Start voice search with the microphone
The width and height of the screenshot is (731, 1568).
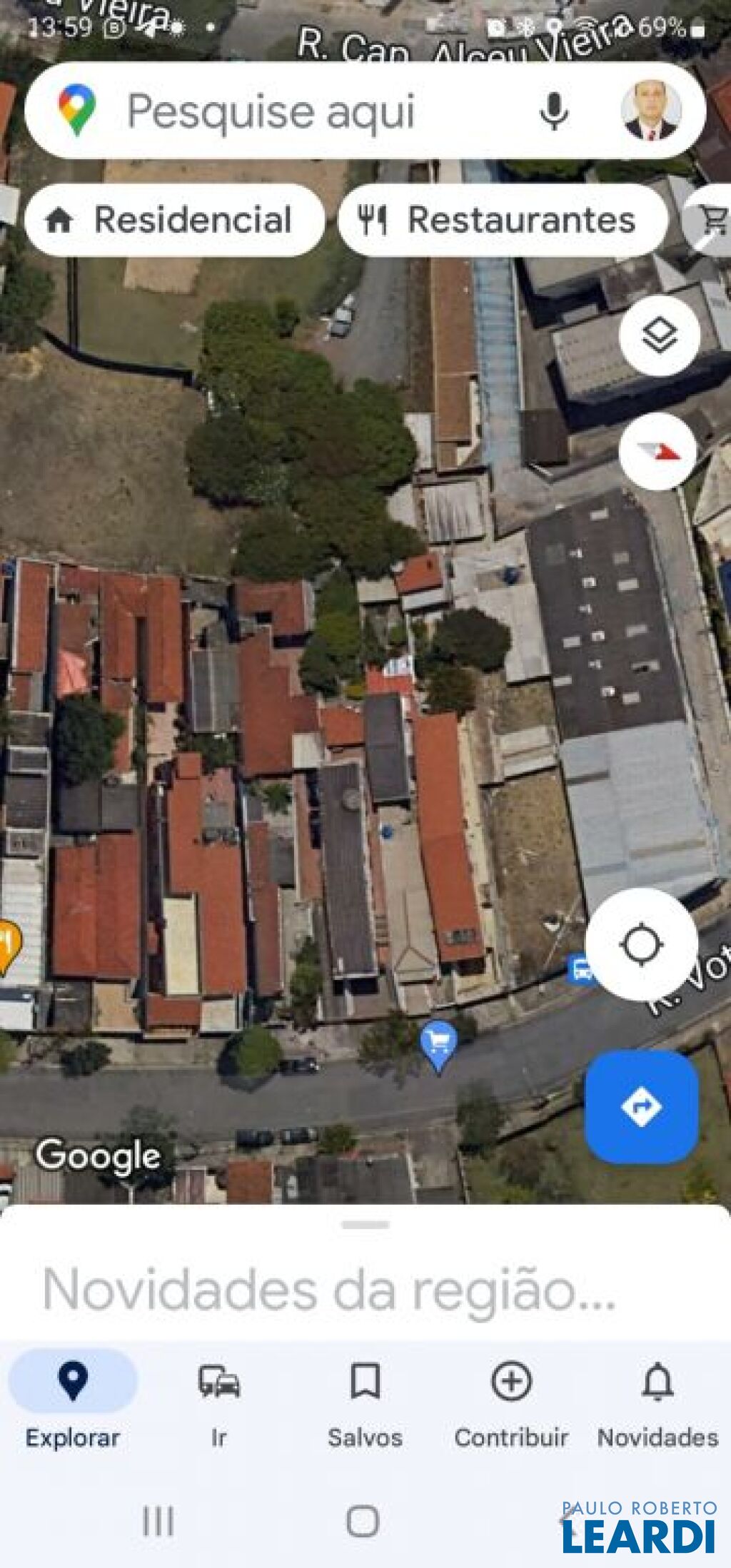click(x=554, y=111)
